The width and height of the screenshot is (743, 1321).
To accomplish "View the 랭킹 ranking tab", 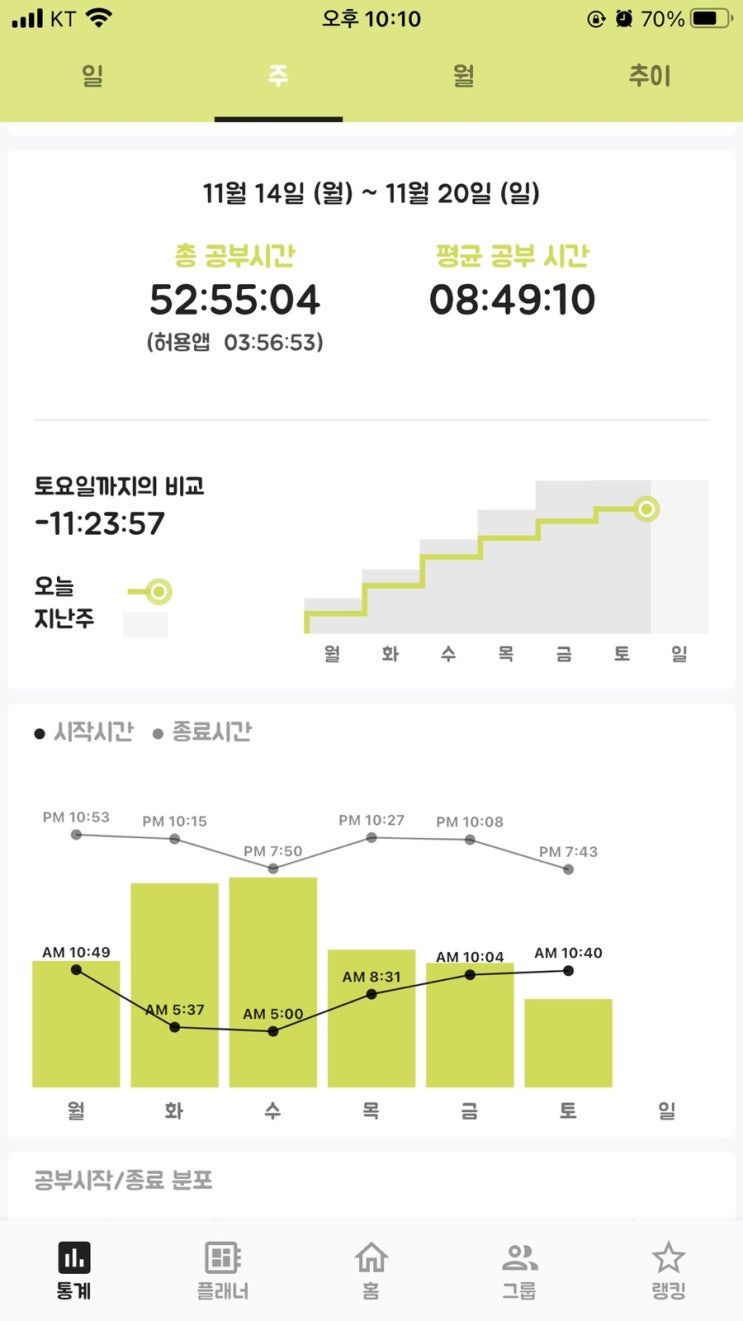I will 668,1270.
